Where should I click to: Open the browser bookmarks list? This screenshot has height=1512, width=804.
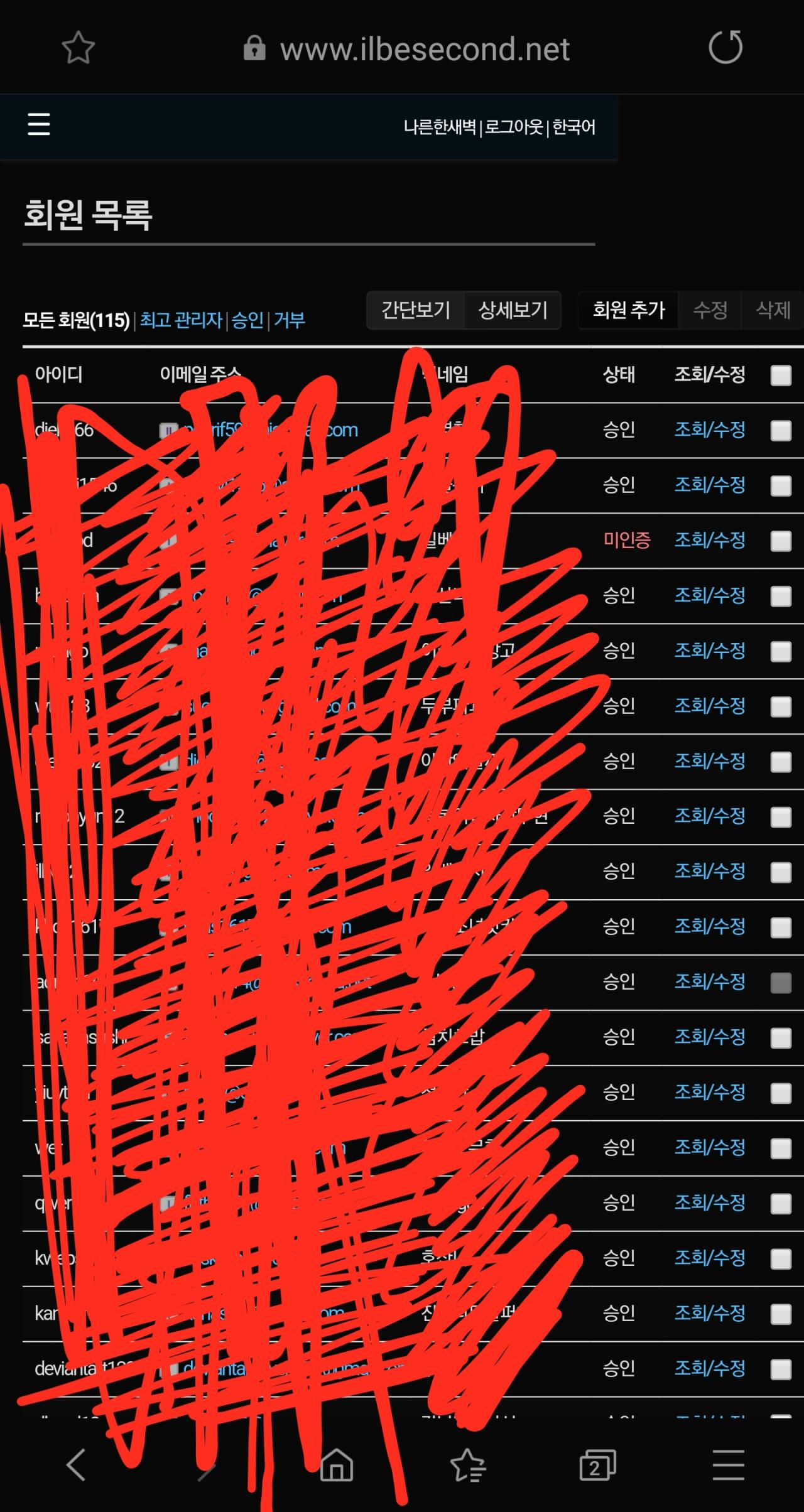pos(468,1466)
